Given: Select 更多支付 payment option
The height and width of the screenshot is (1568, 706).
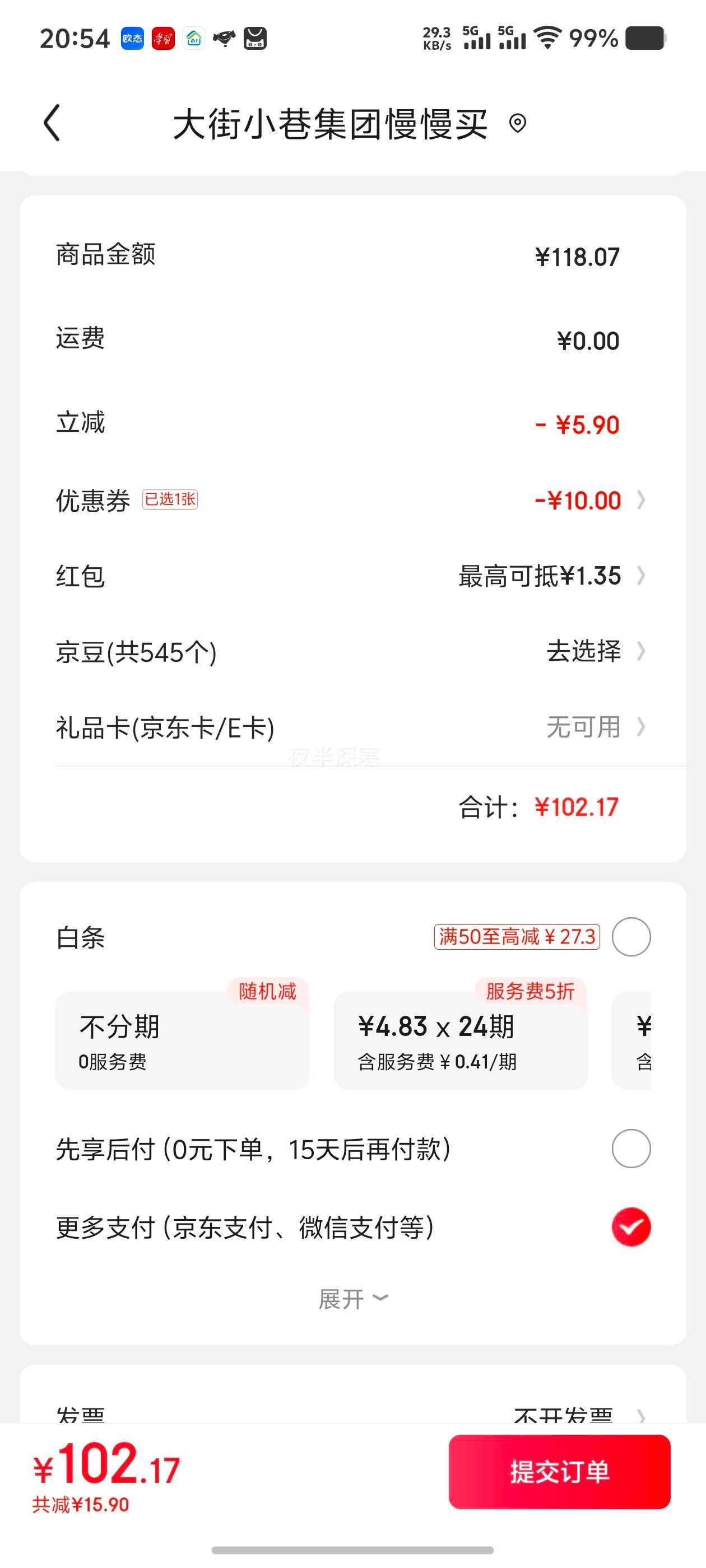Looking at the screenshot, I should (631, 1226).
